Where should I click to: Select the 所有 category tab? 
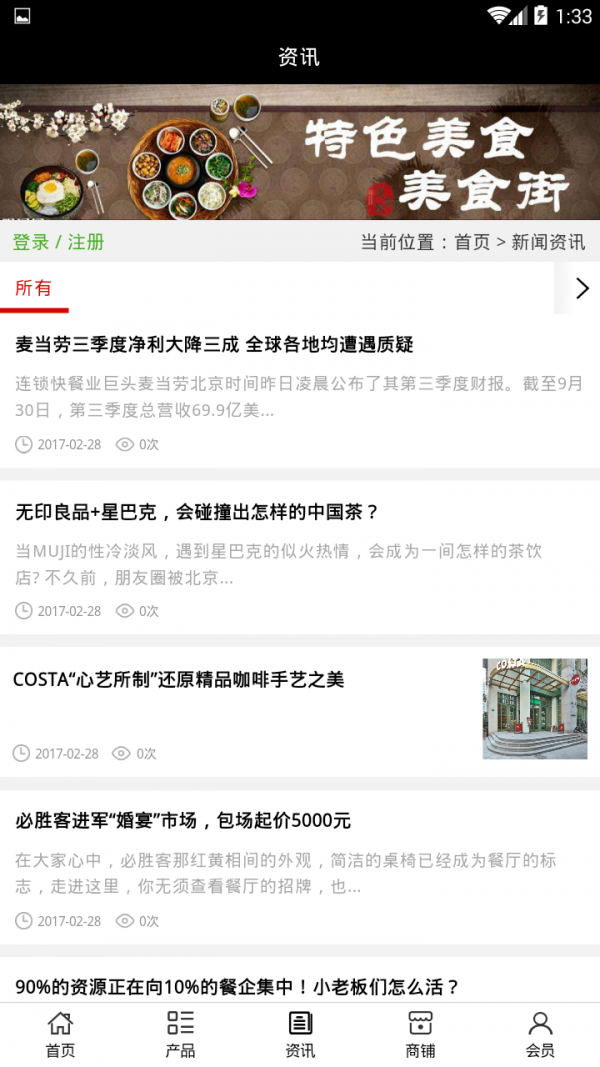tap(34, 289)
